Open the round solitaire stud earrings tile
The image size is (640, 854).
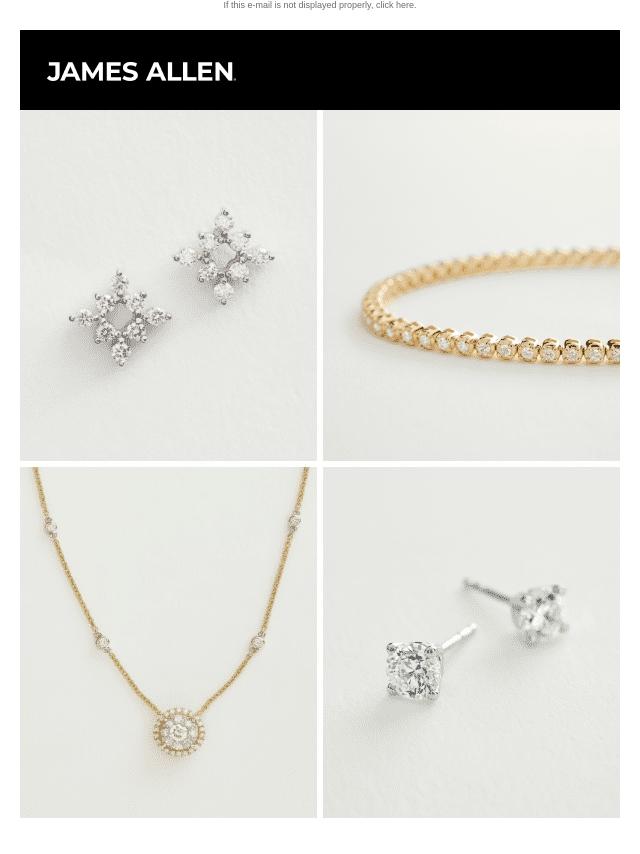click(x=471, y=642)
